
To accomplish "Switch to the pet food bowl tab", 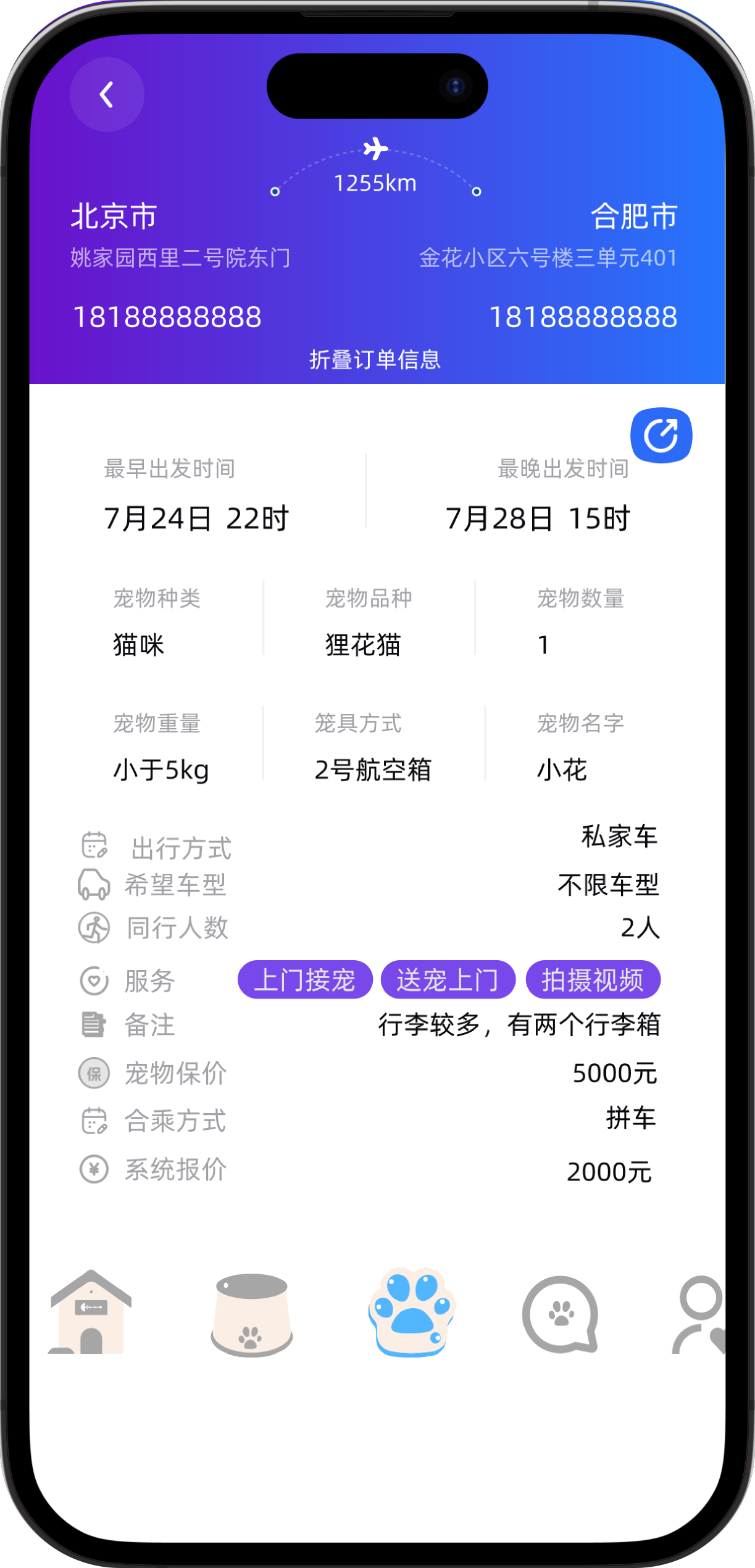I will (251, 1314).
